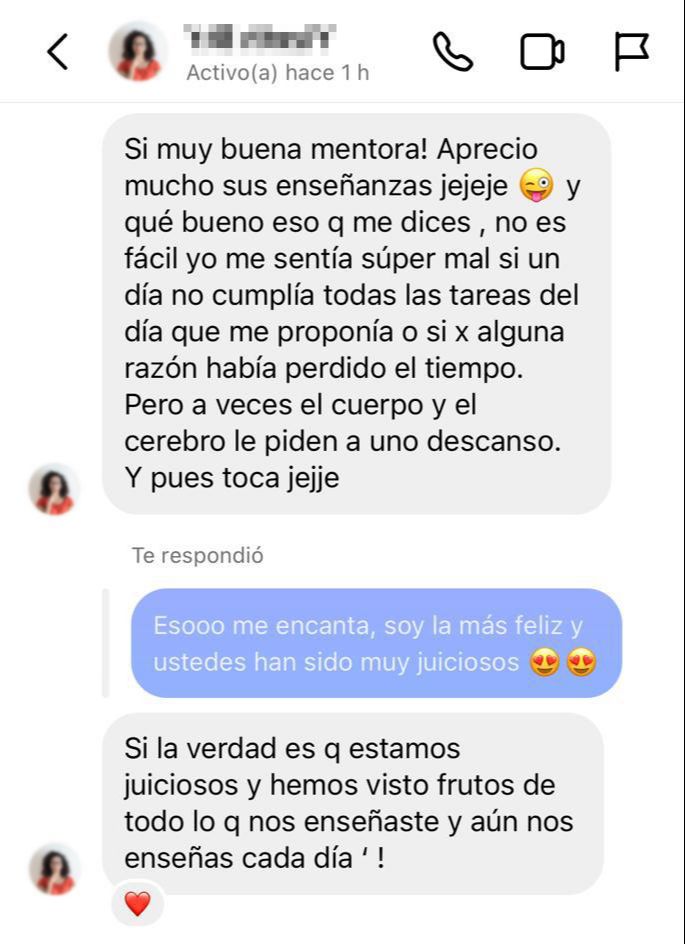View the heart reaction on the last message

[x=137, y=904]
